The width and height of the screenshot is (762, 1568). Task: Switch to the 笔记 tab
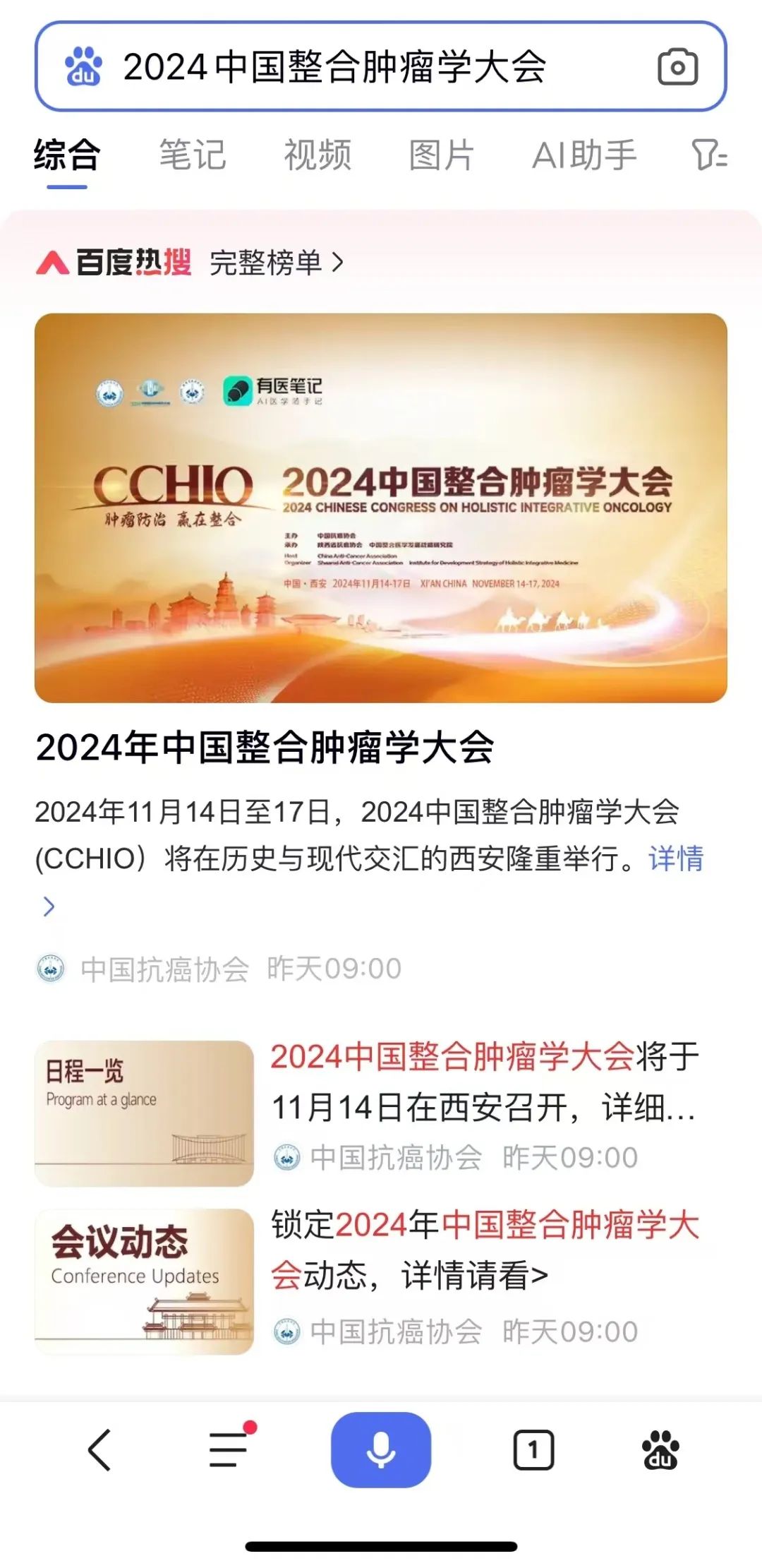(192, 155)
